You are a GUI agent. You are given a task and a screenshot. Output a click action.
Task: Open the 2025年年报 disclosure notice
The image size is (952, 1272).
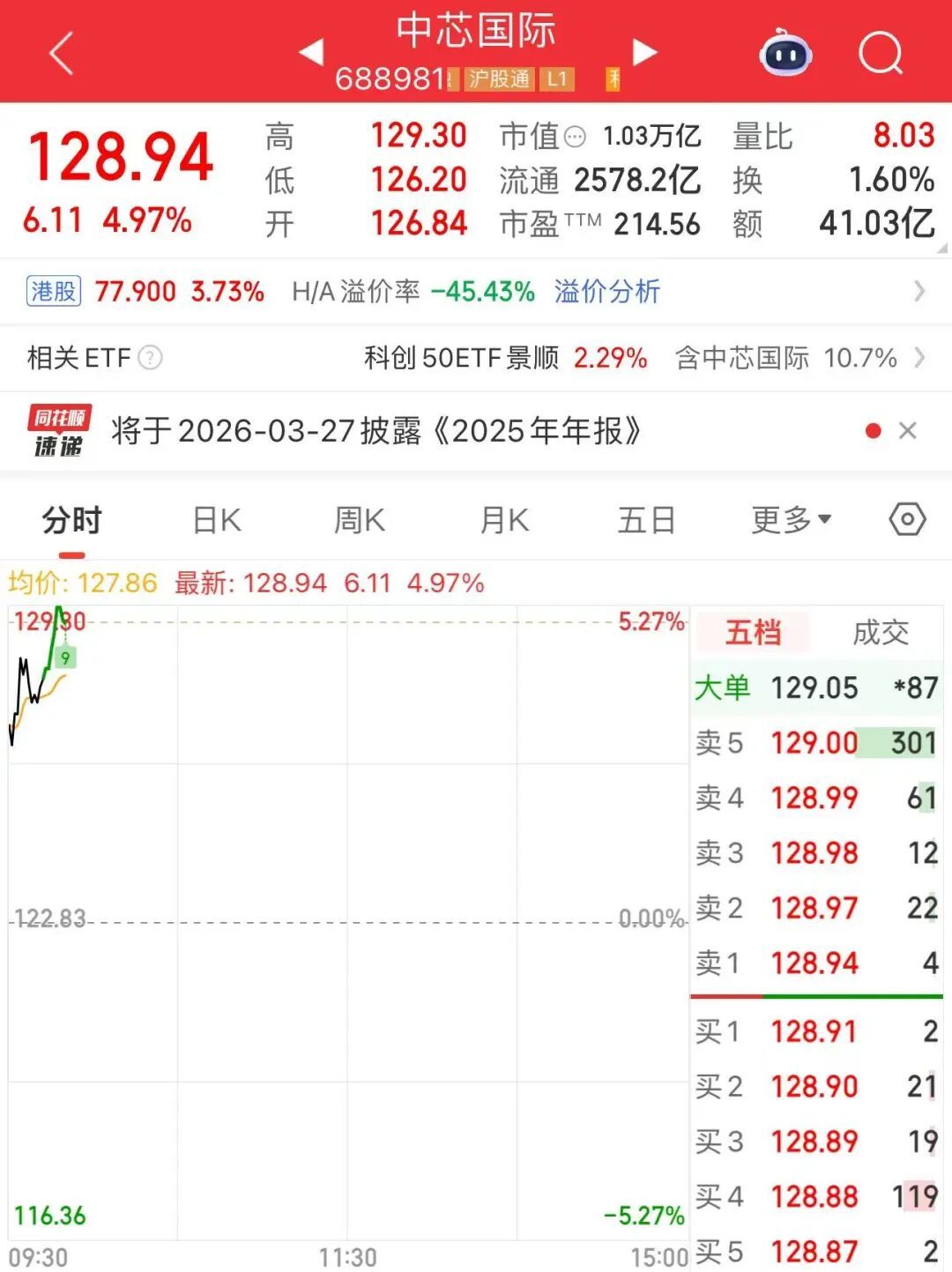coord(376,431)
